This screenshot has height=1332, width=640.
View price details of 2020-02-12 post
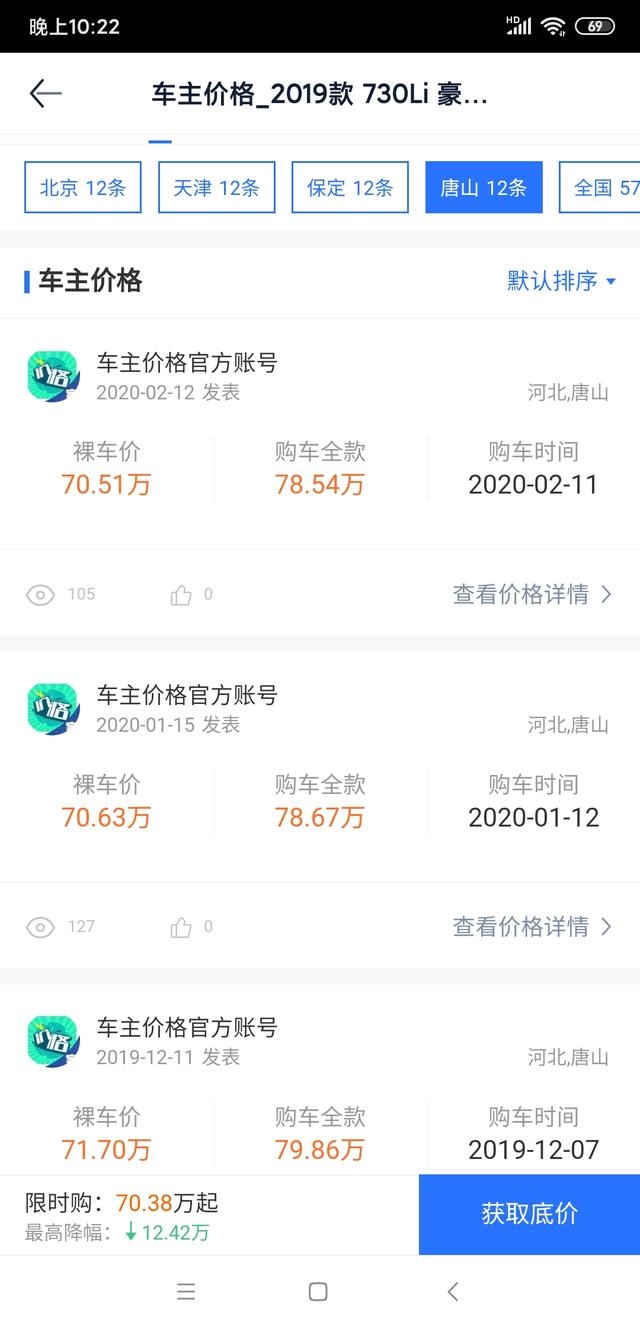532,595
